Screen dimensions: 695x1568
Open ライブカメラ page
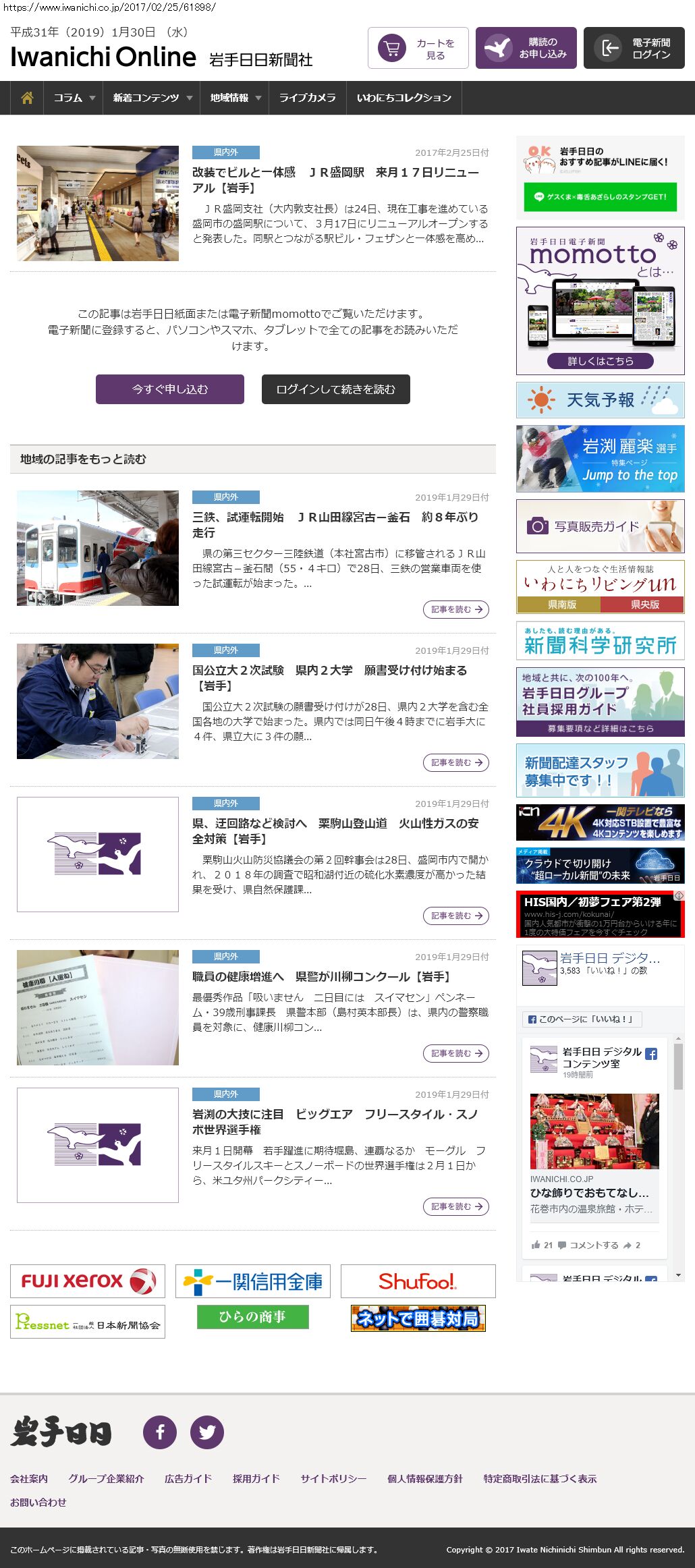307,98
